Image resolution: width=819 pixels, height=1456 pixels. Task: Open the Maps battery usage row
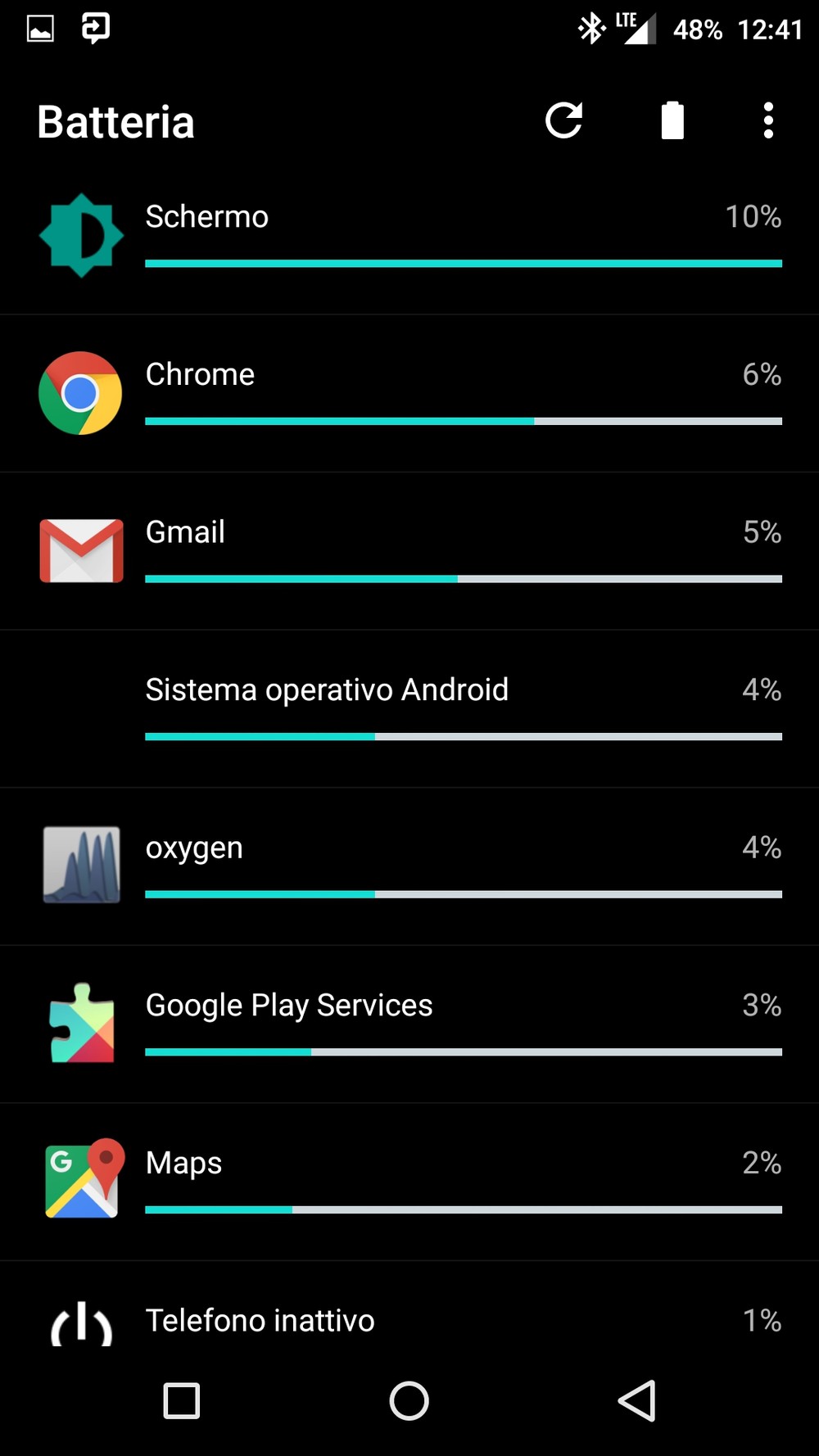[x=409, y=1182]
